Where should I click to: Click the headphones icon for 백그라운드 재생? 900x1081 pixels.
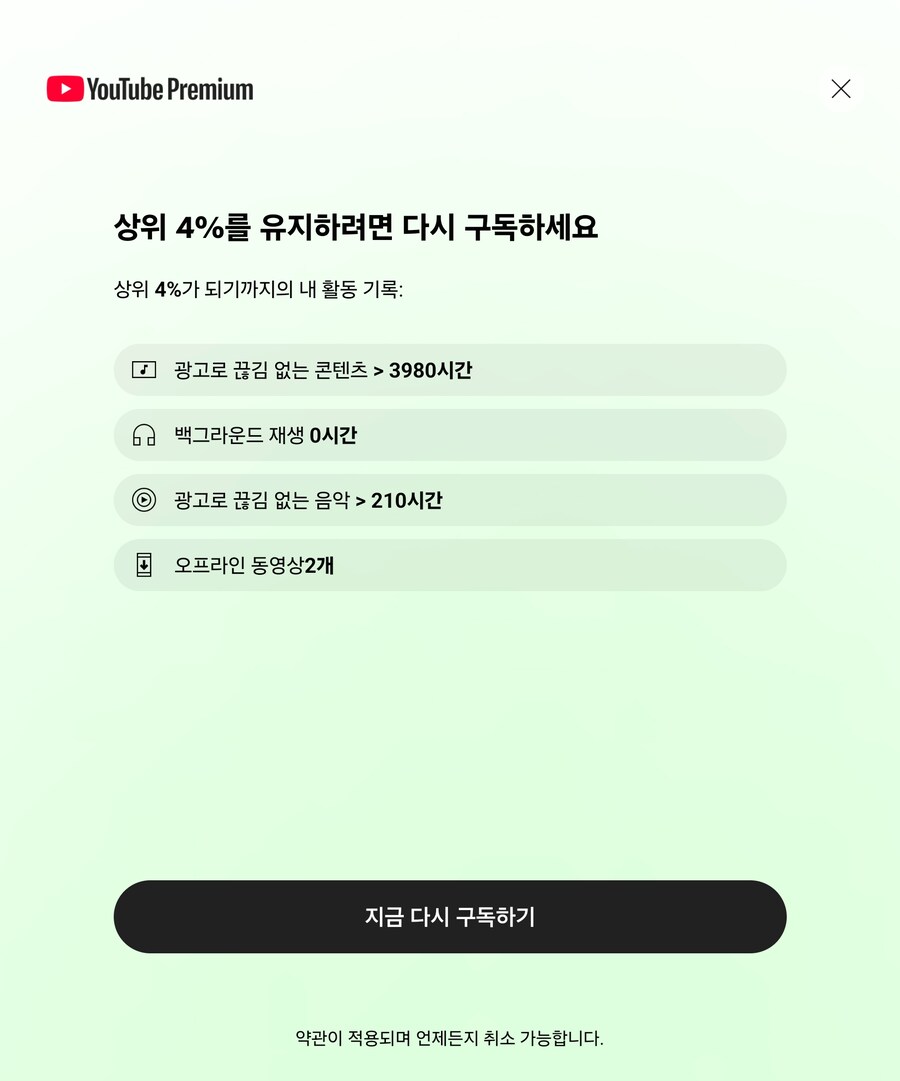pyautogui.click(x=145, y=434)
